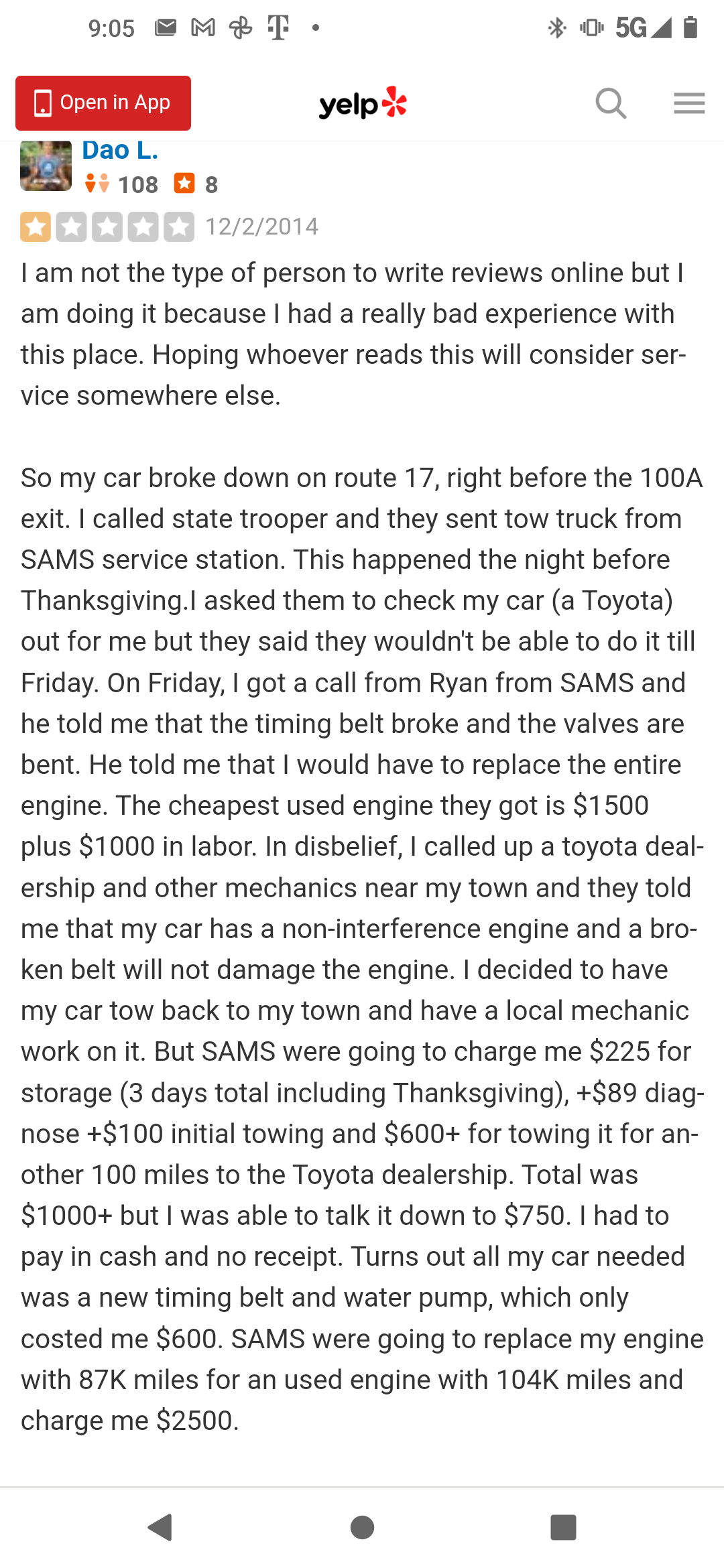The width and height of the screenshot is (724, 1568).
Task: Show recent apps via system button
Action: click(563, 1528)
